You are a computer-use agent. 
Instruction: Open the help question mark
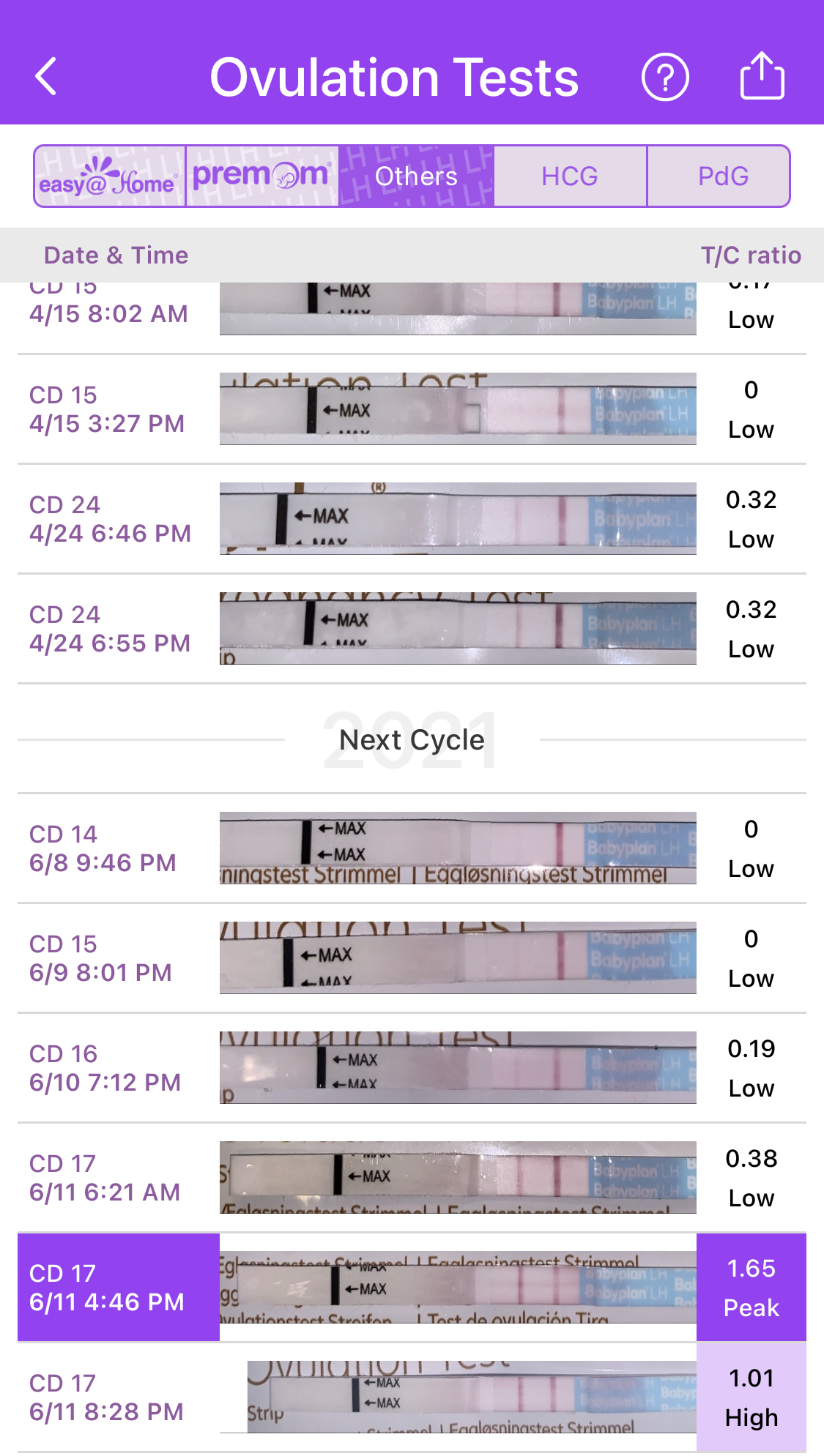pyautogui.click(x=664, y=77)
